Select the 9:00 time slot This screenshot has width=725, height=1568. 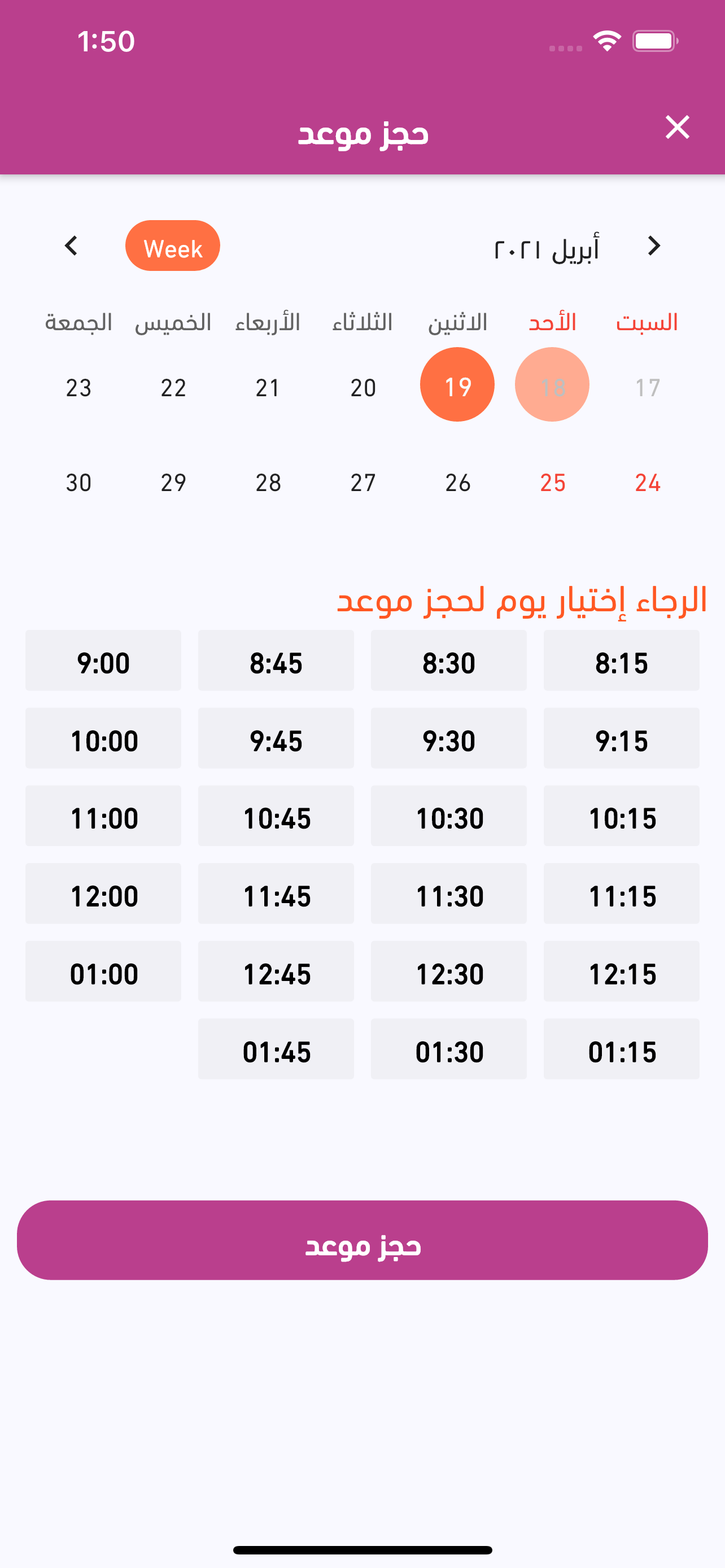point(103,661)
